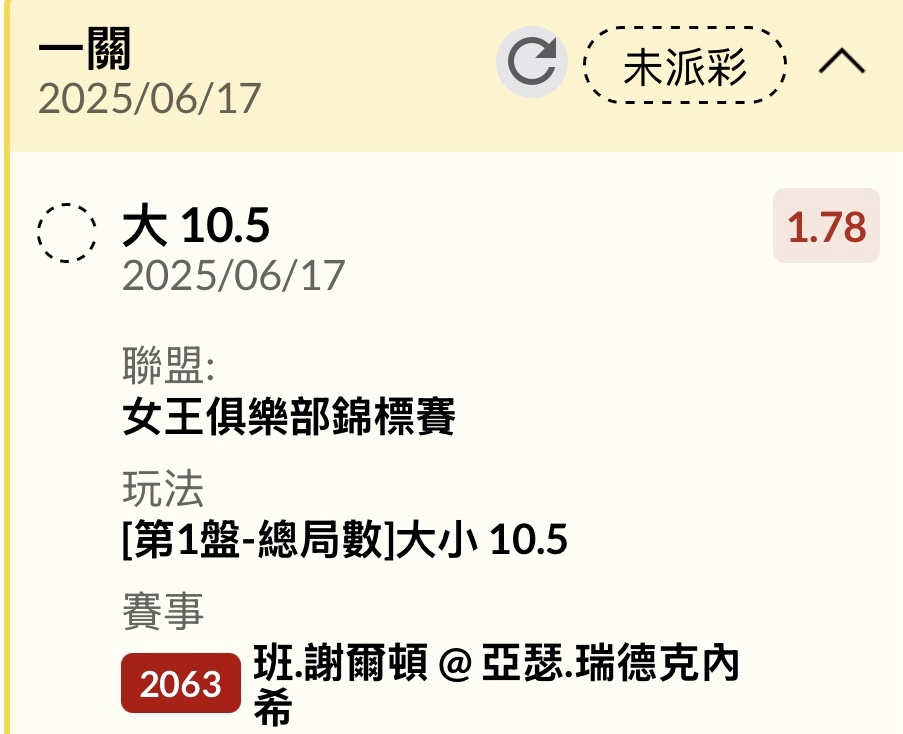Collapse the 一關 bet section
Image resolution: width=903 pixels, height=734 pixels.
pos(841,62)
